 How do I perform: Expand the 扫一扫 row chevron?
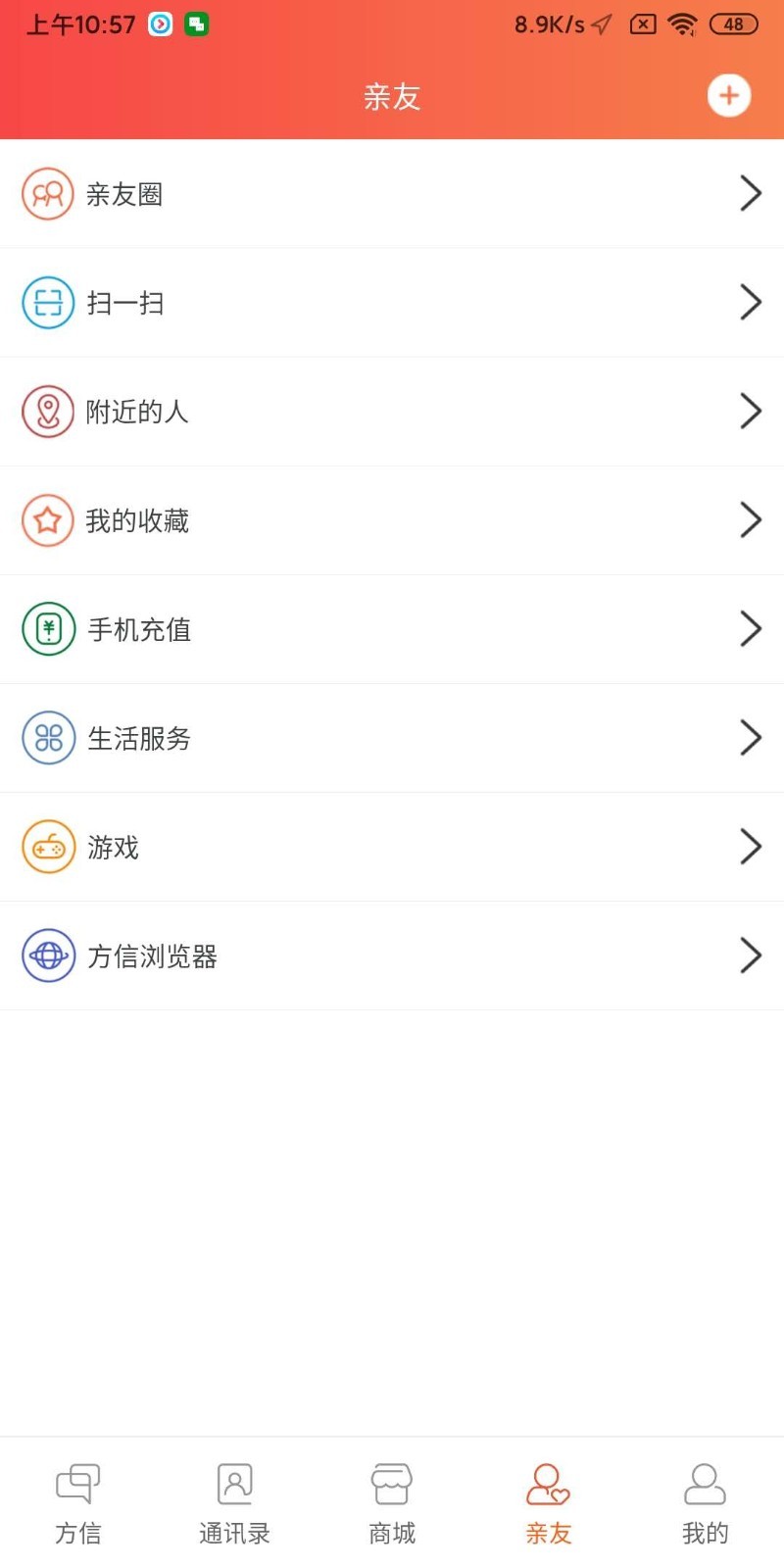751,302
